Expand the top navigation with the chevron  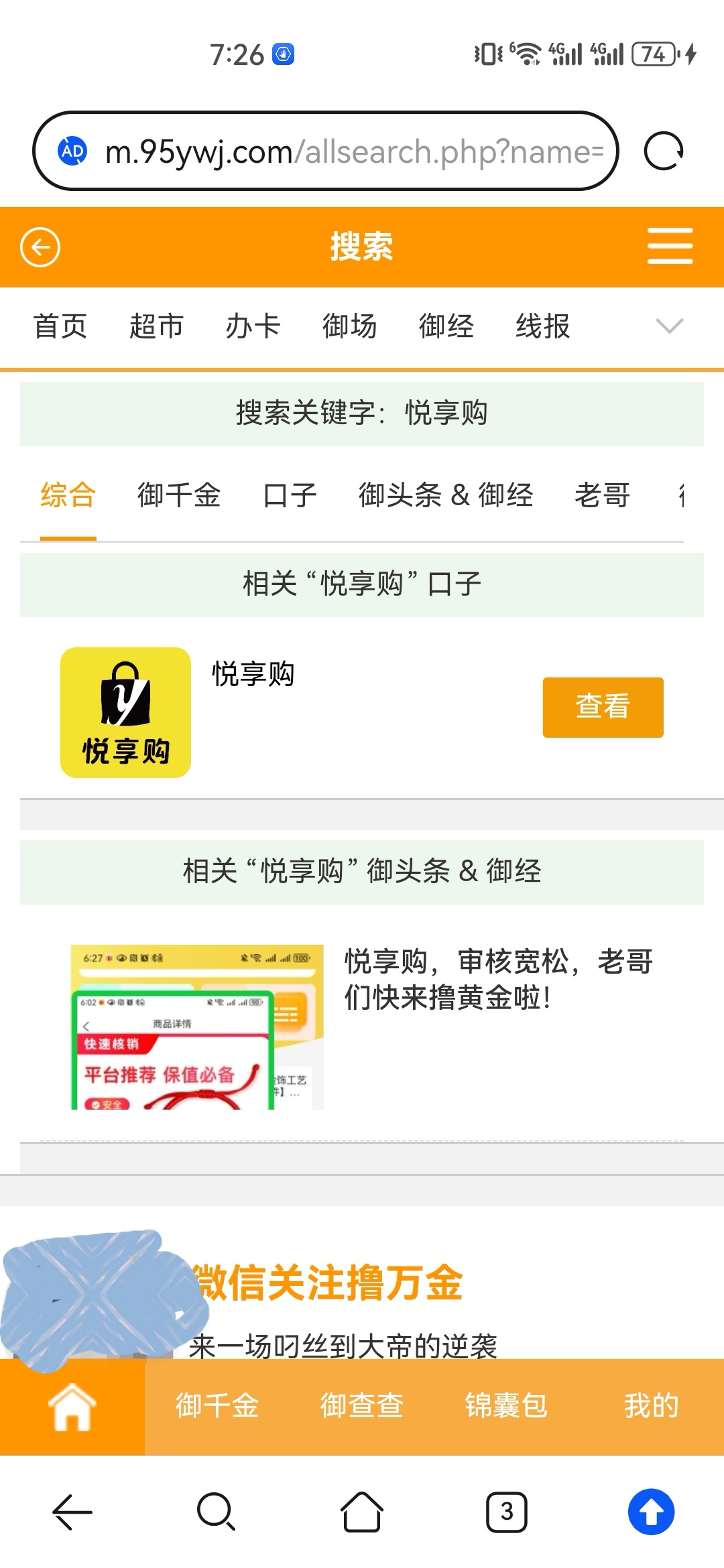[669, 326]
